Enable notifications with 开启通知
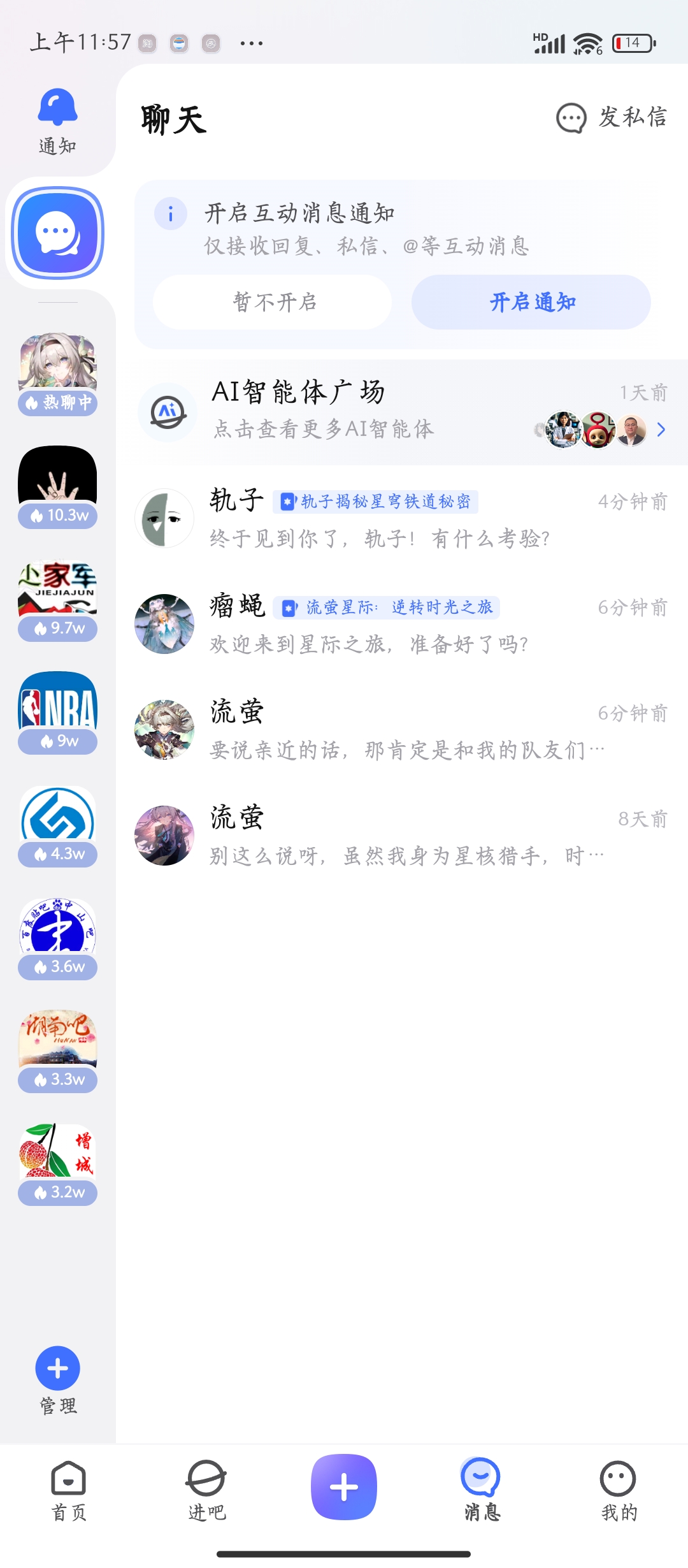This screenshot has height=1568, width=688. pos(531,302)
